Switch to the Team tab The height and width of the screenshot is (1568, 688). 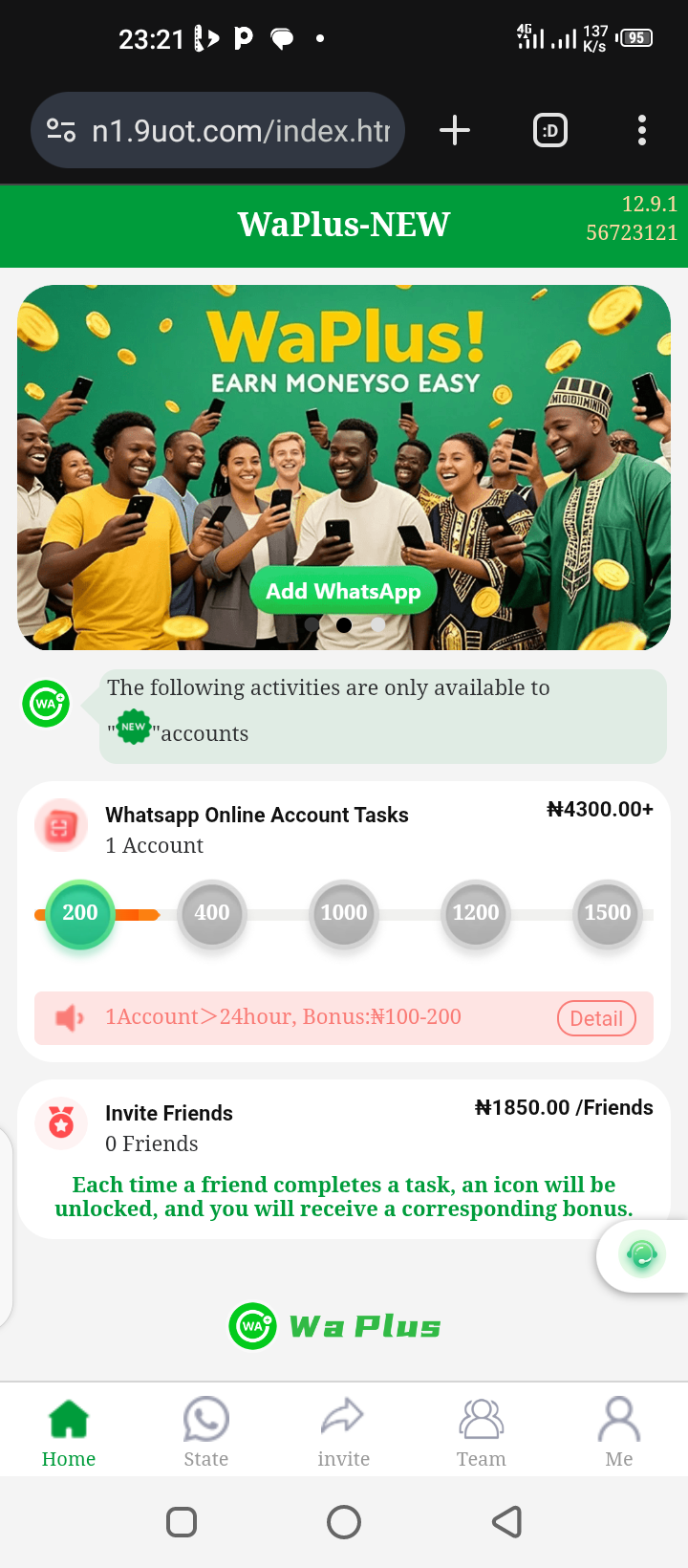tap(481, 1431)
